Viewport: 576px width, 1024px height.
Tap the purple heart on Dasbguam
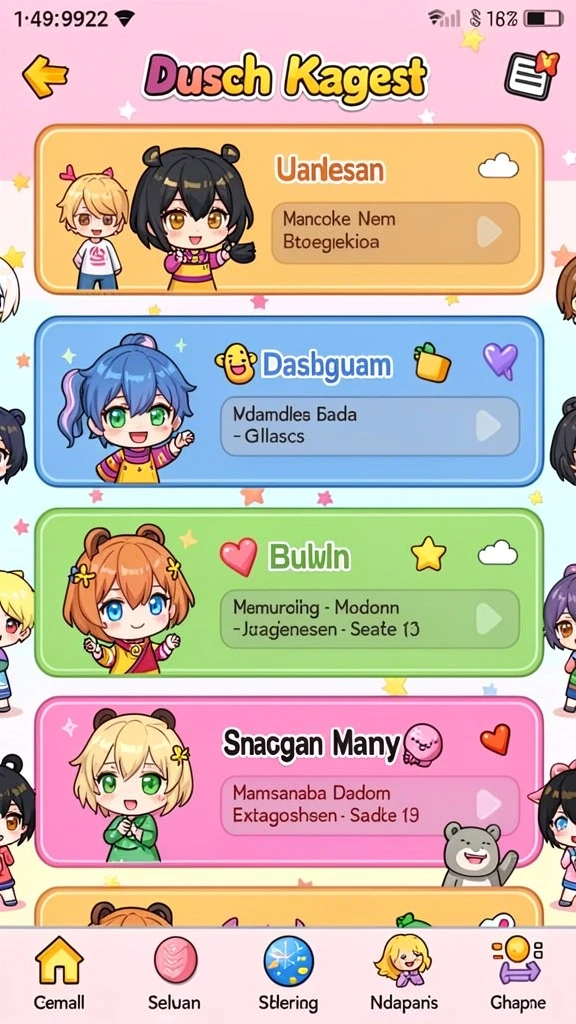pos(500,360)
